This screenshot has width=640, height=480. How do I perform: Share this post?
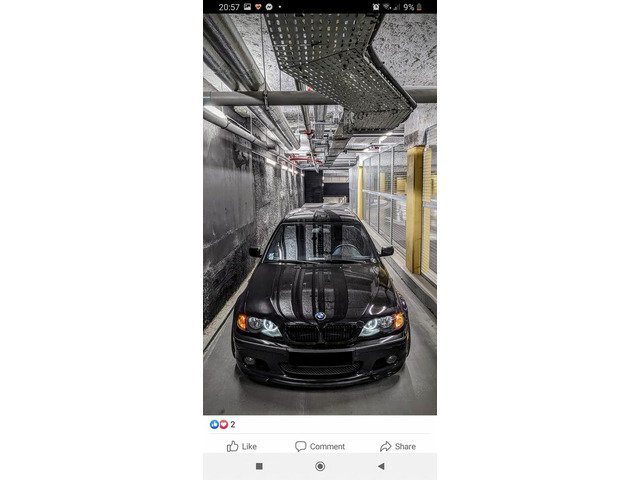click(x=397, y=446)
